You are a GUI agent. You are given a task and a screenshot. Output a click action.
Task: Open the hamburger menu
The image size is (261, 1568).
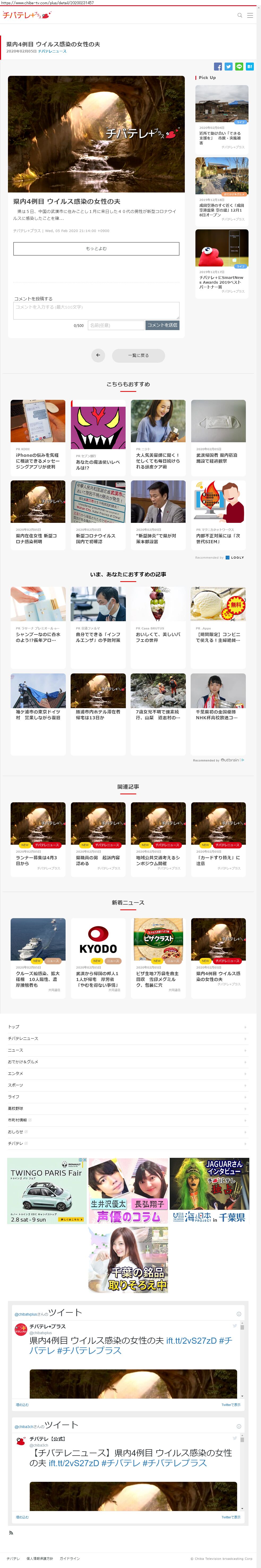point(250,15)
